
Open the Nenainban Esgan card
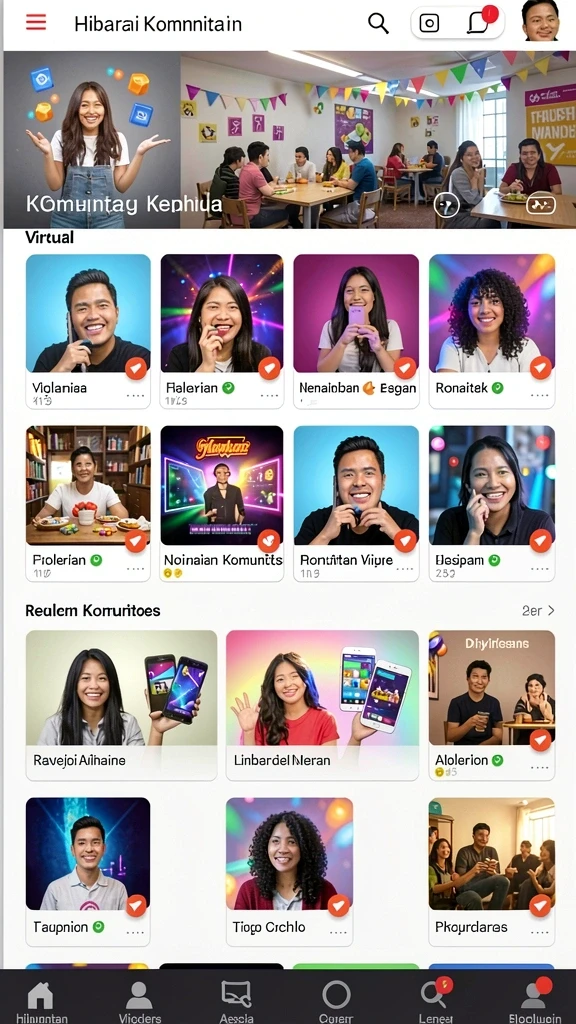tap(356, 331)
